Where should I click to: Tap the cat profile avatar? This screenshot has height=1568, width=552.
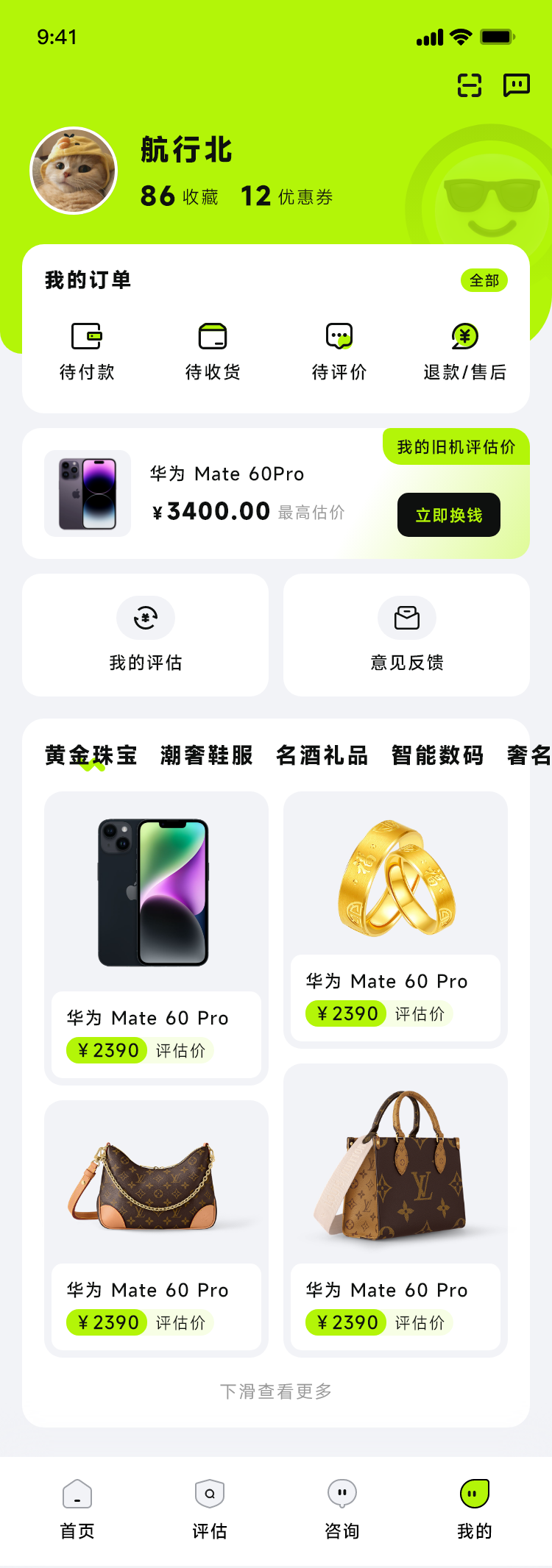(x=74, y=171)
